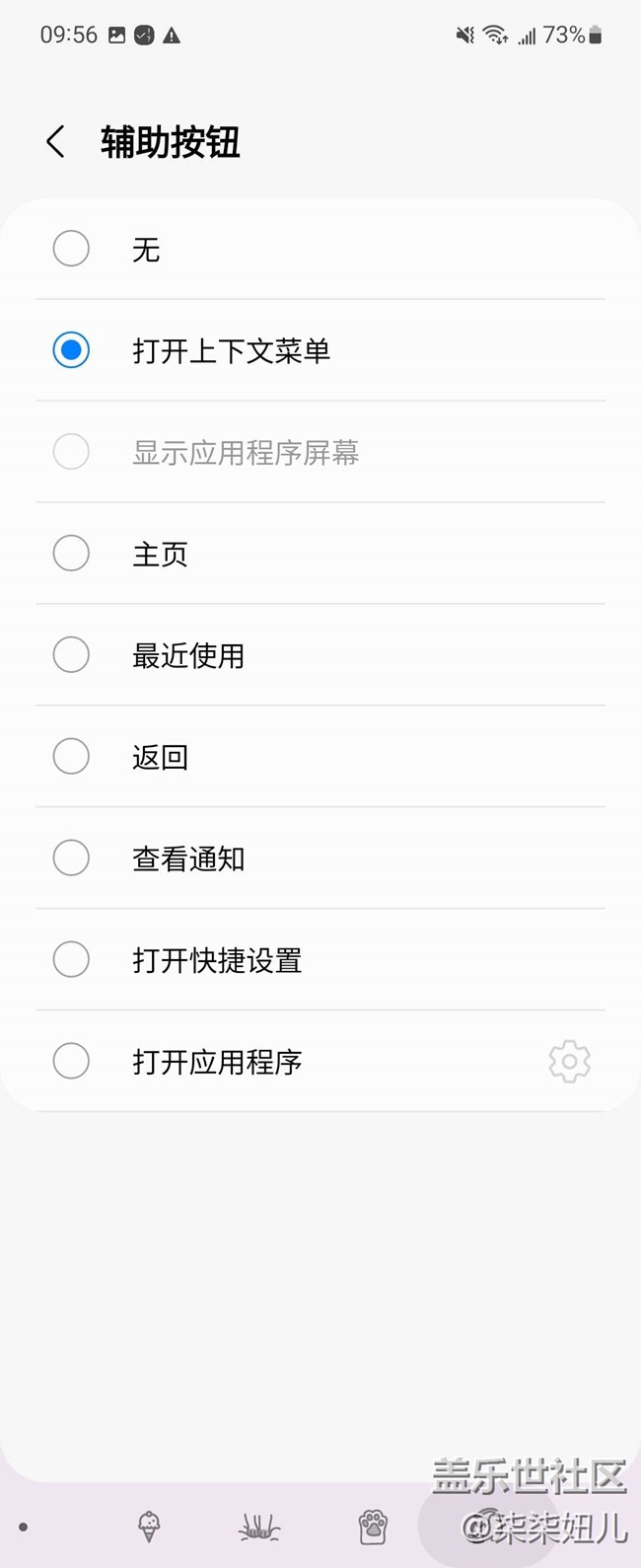This screenshot has width=641, height=1568.
Task: Open the gear settings beside 打开应用程序
Action: (569, 1062)
